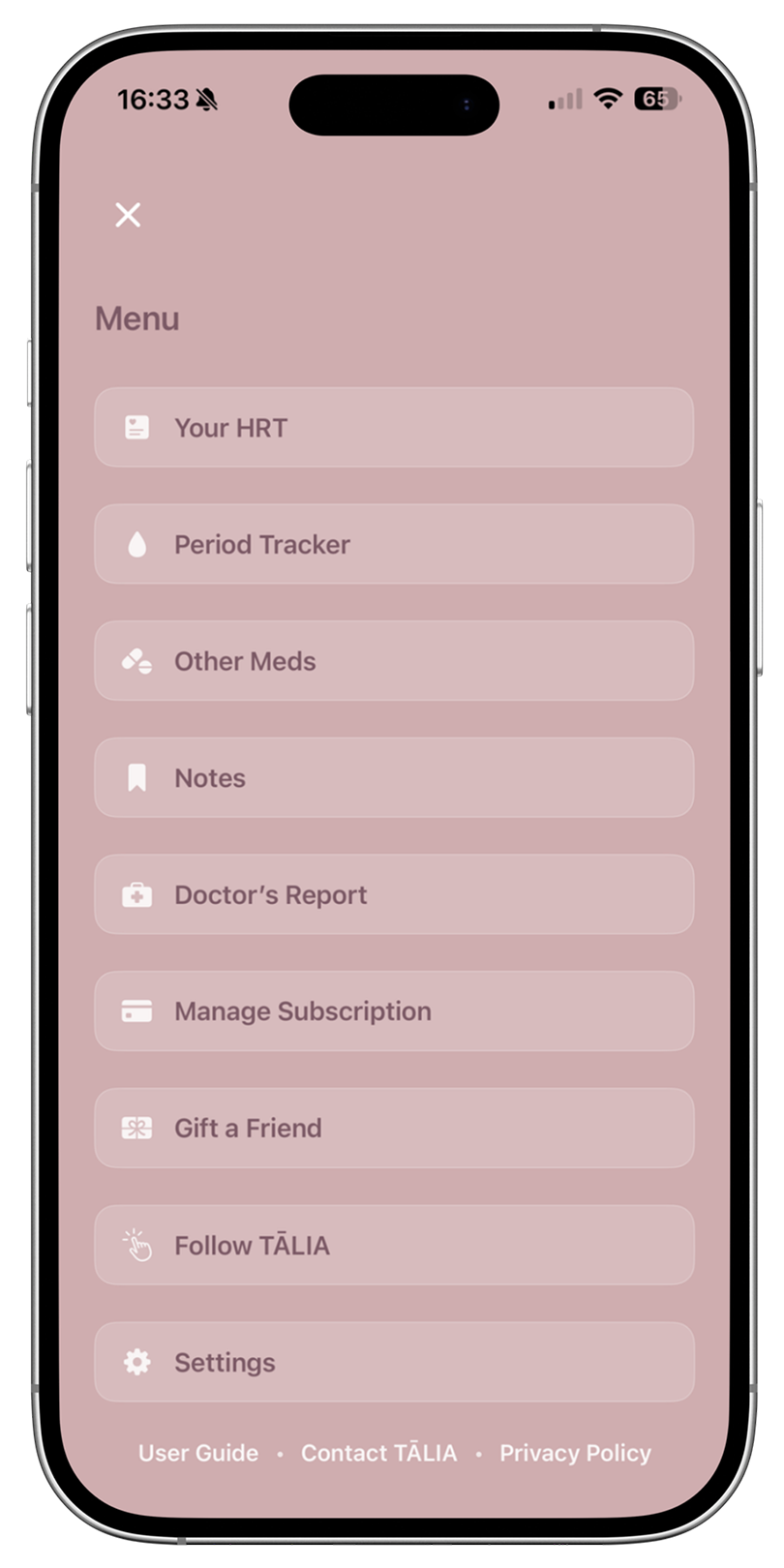Click the pills icon for Other Meds

coord(138,661)
